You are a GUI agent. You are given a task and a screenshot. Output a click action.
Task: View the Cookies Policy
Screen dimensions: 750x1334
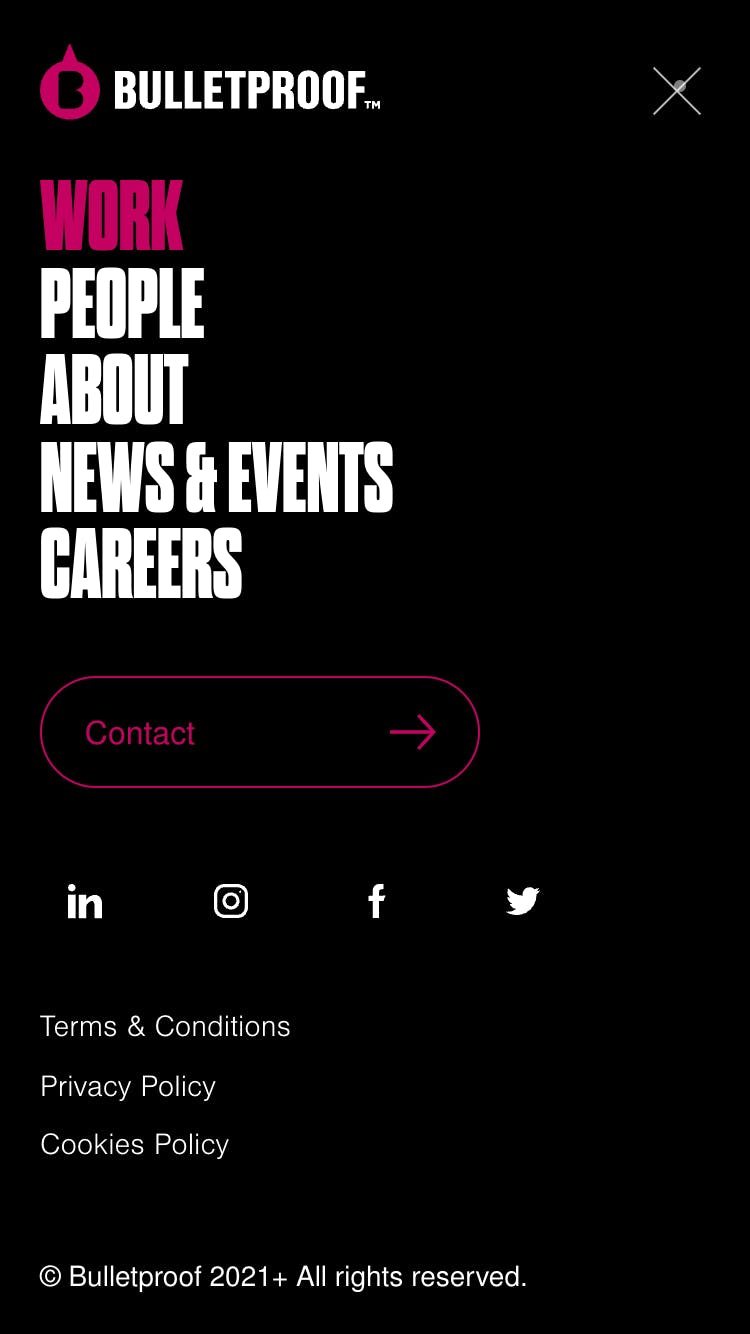(134, 1144)
